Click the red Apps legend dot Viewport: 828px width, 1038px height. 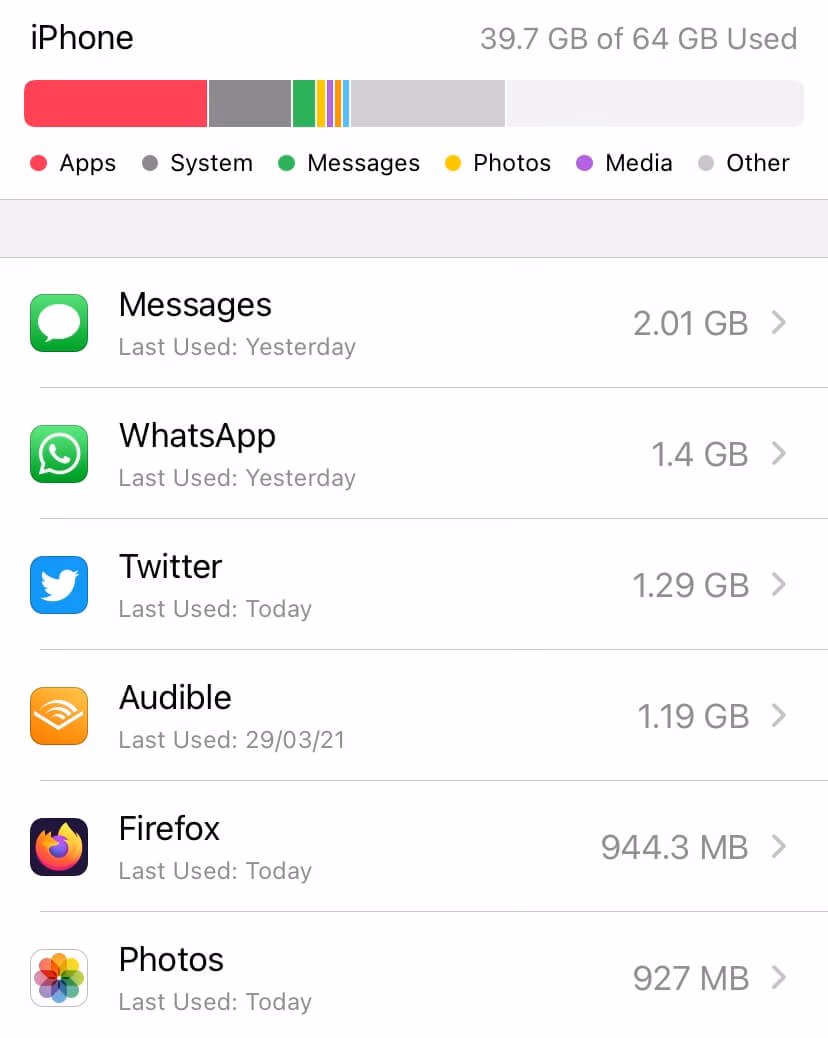[39, 163]
